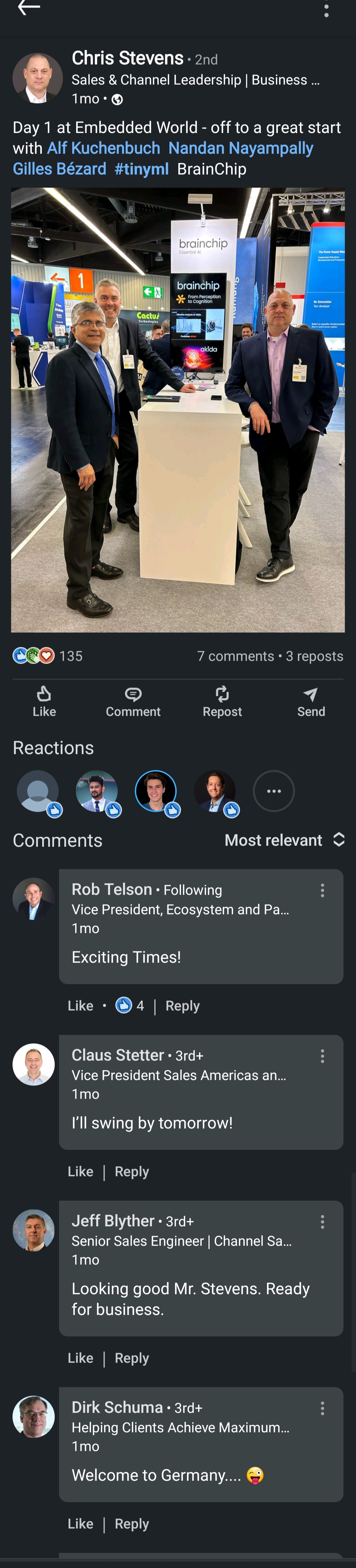This screenshot has height=1568, width=356.
Task: Like Claus Stetter's comment
Action: coord(80,1172)
